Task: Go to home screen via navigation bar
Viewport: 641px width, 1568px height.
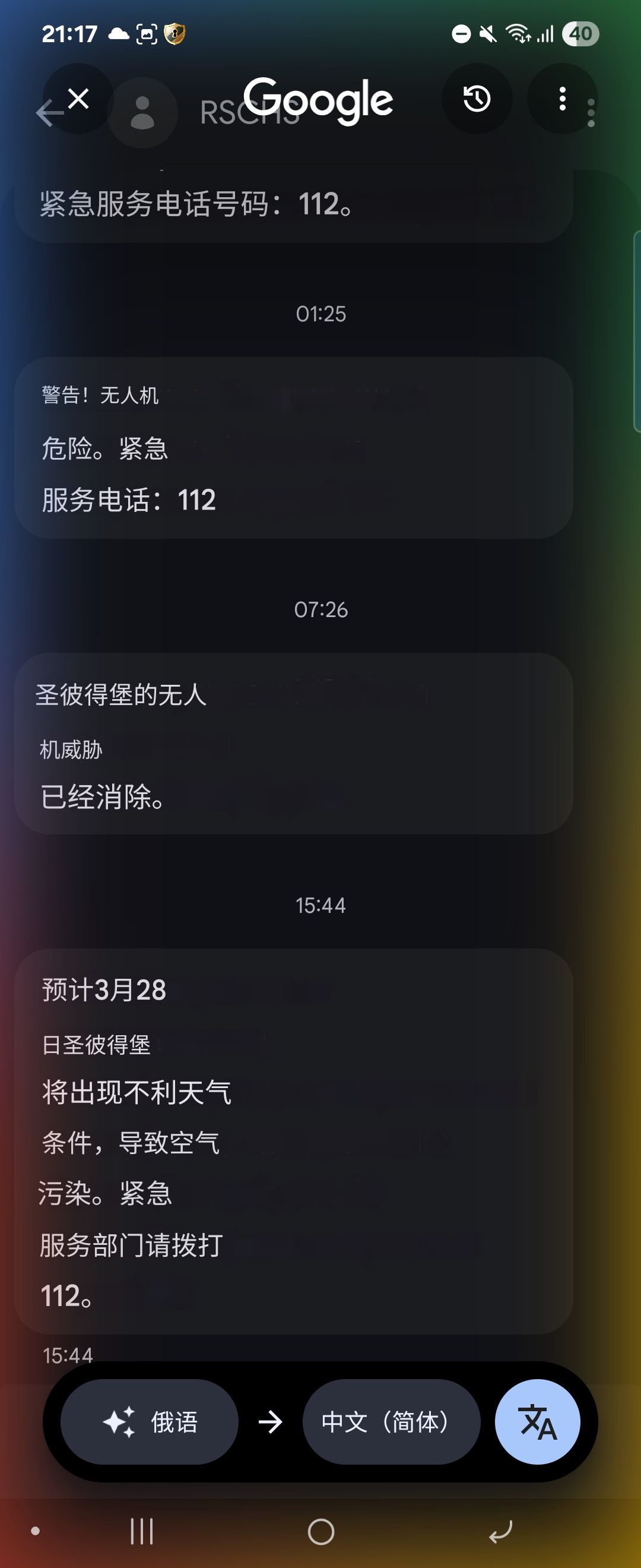Action: pyautogui.click(x=321, y=1532)
